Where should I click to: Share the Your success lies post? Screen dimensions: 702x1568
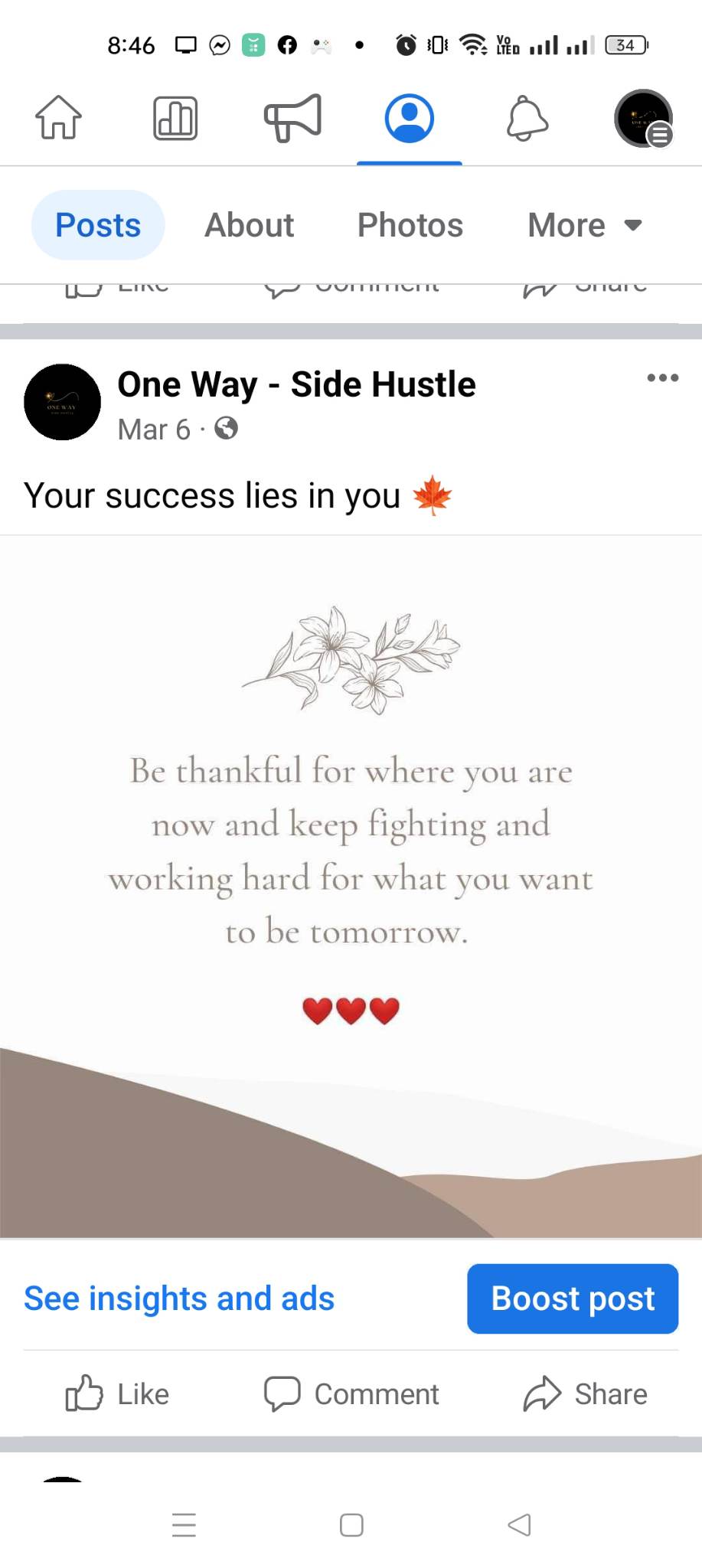[586, 1394]
